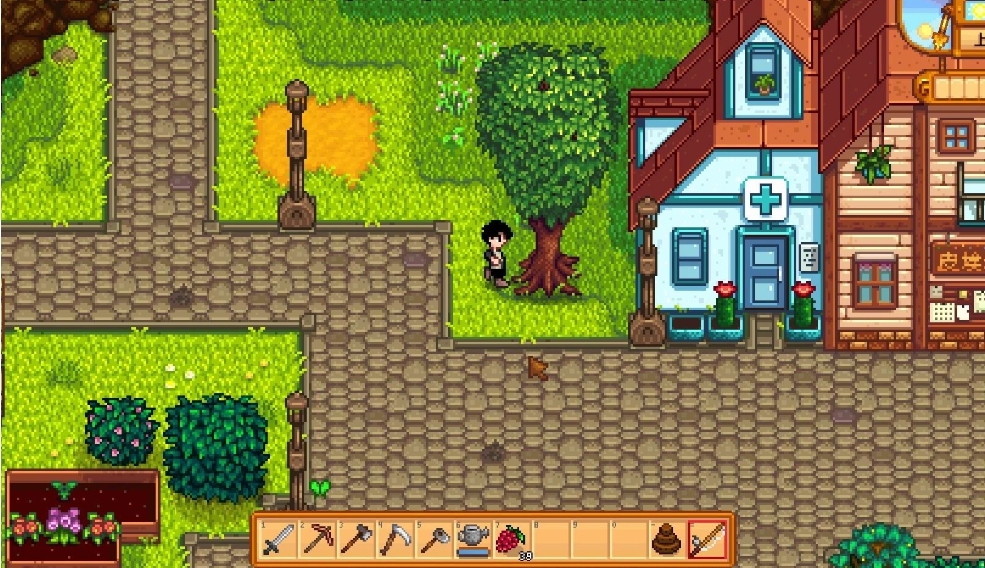Equip the pickaxe from the toolbar
Screen dimensions: 985x568
[x=315, y=540]
